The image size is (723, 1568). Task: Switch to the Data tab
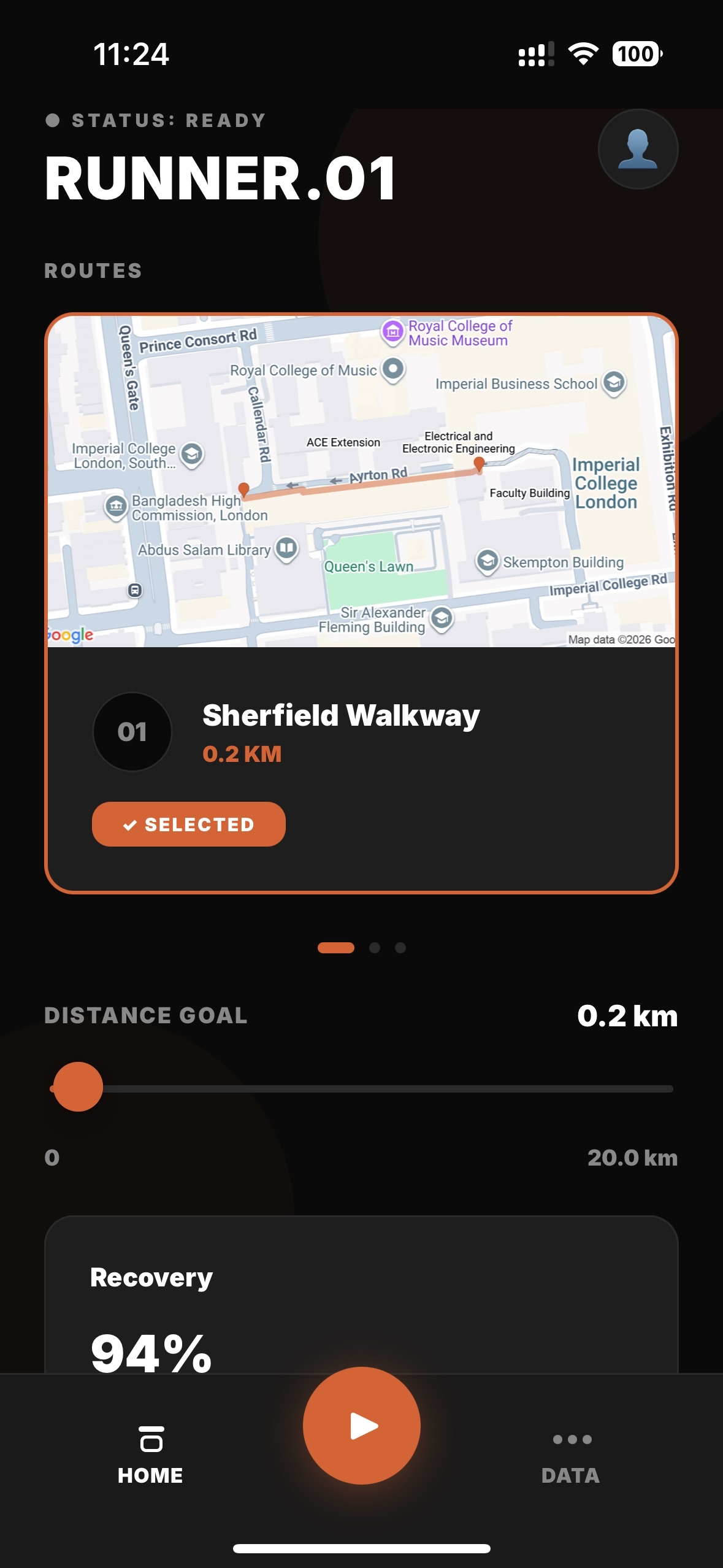point(571,1454)
